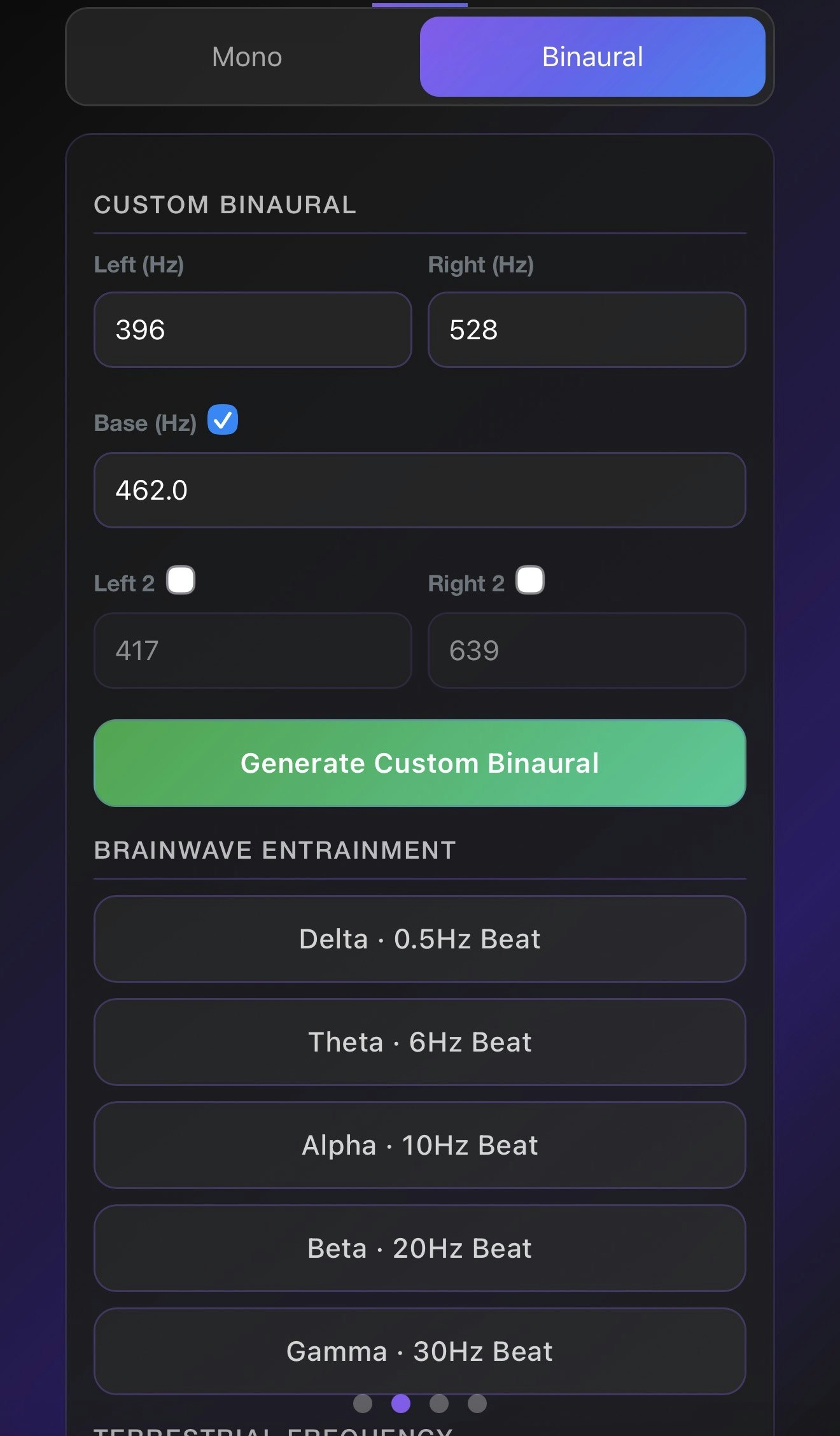Play the Alpha 10Hz Beat preset

(x=420, y=1145)
